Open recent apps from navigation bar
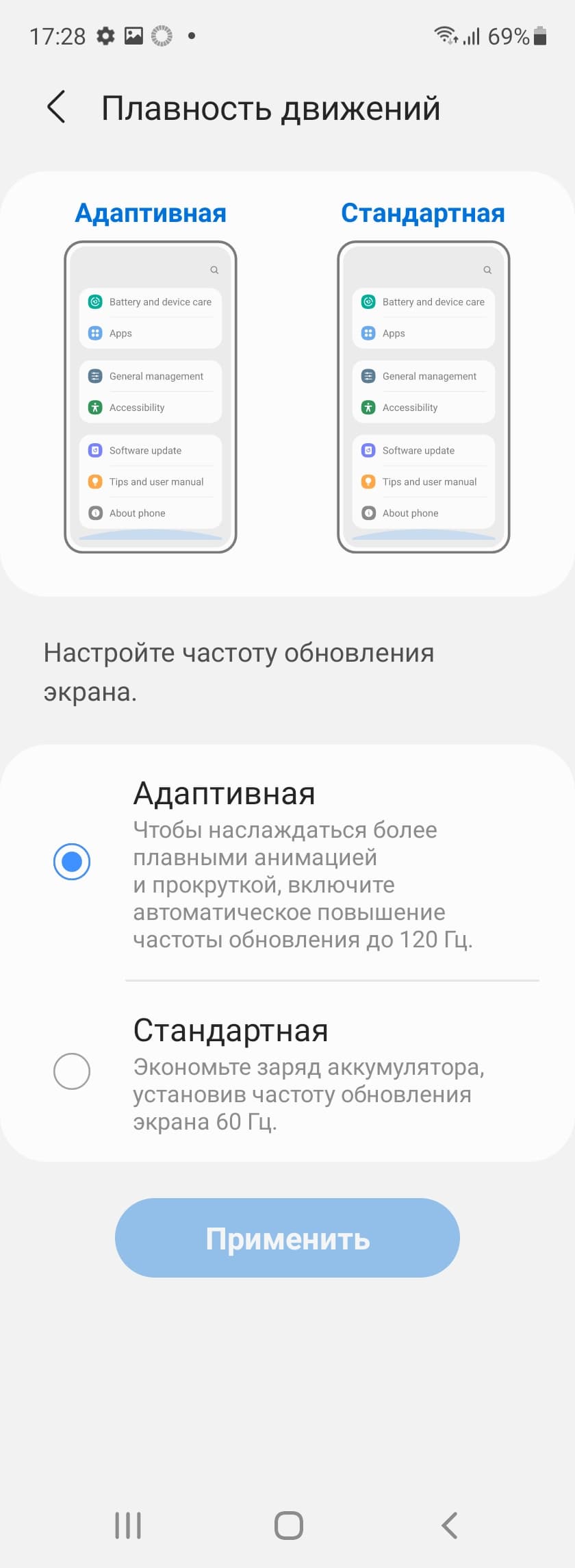This screenshot has height=1568, width=575. [x=128, y=1526]
